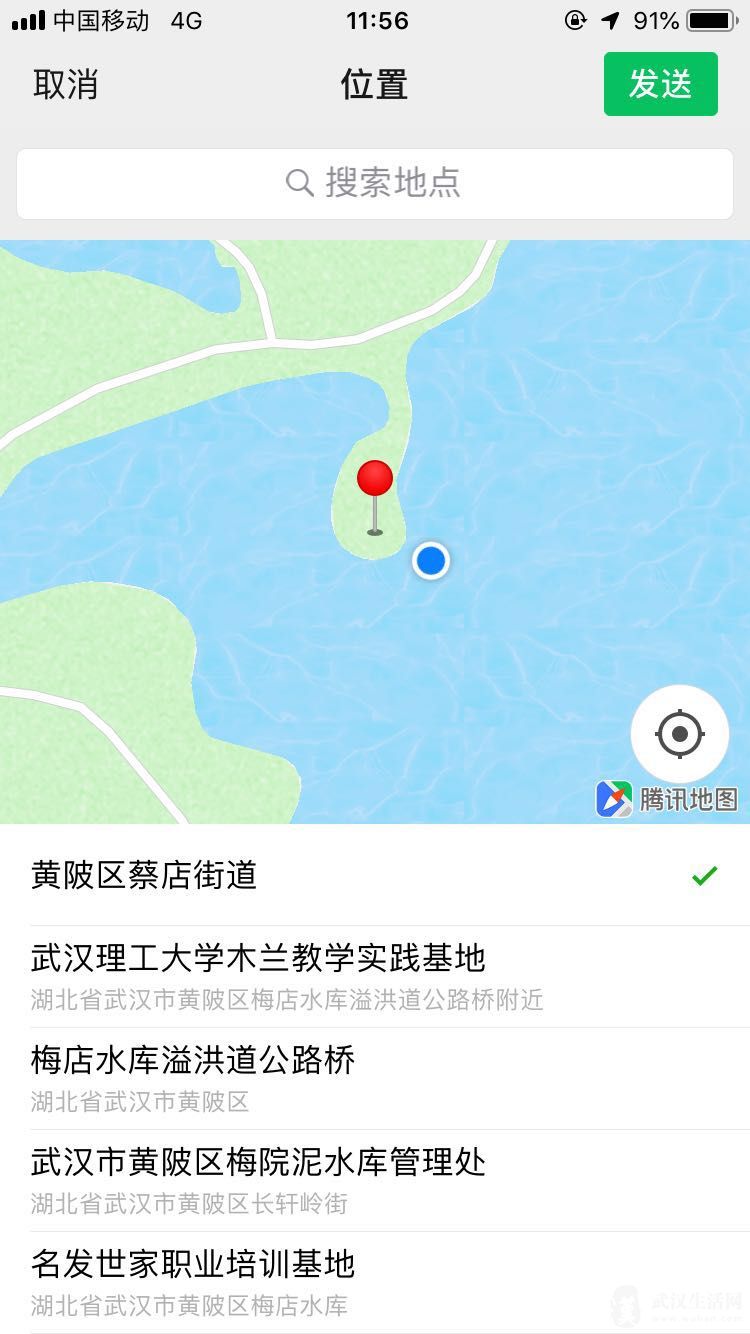The height and width of the screenshot is (1334, 750).
Task: Toggle the checkmark beside 黄陂区蔡店街道
Action: coord(705,874)
